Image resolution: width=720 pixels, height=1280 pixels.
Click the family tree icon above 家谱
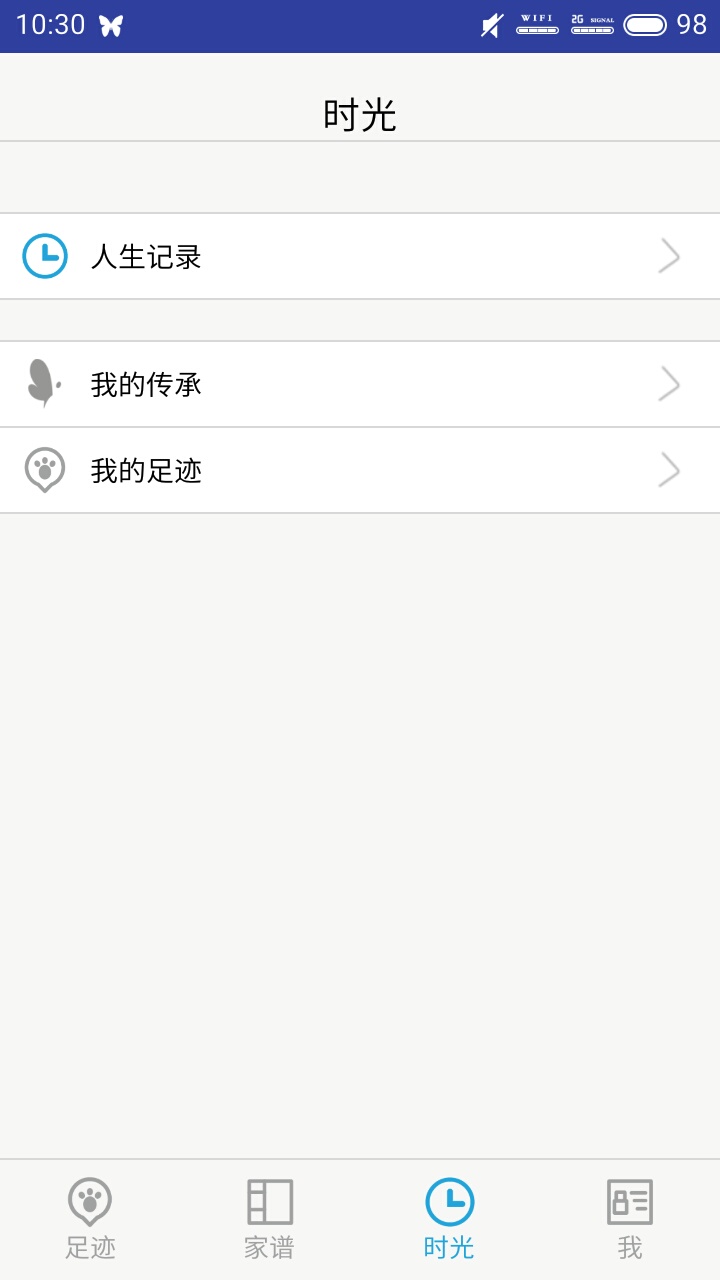coord(268,1202)
